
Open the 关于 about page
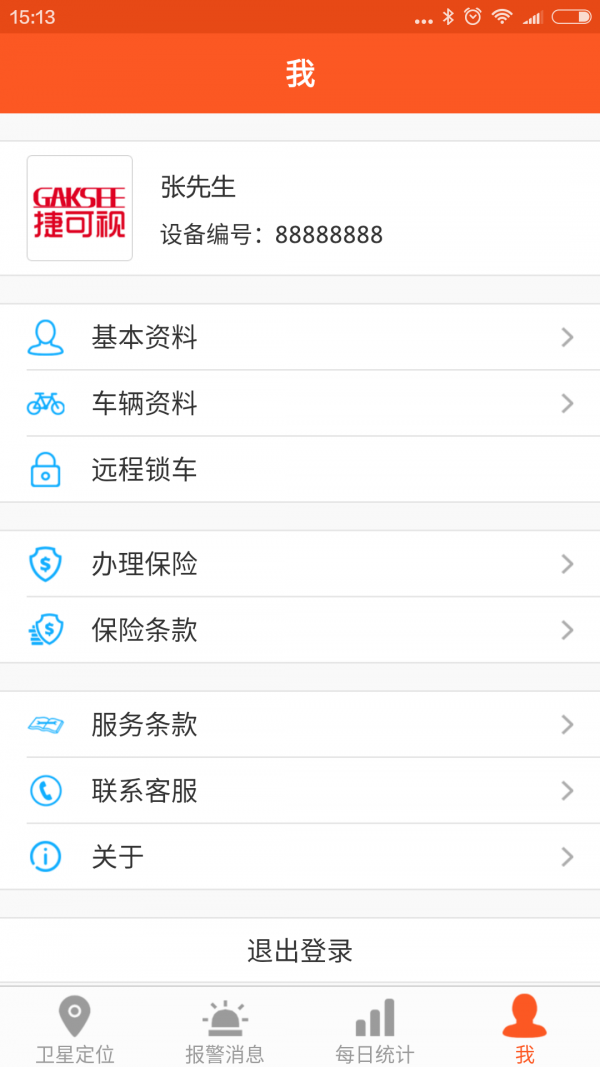pos(300,857)
